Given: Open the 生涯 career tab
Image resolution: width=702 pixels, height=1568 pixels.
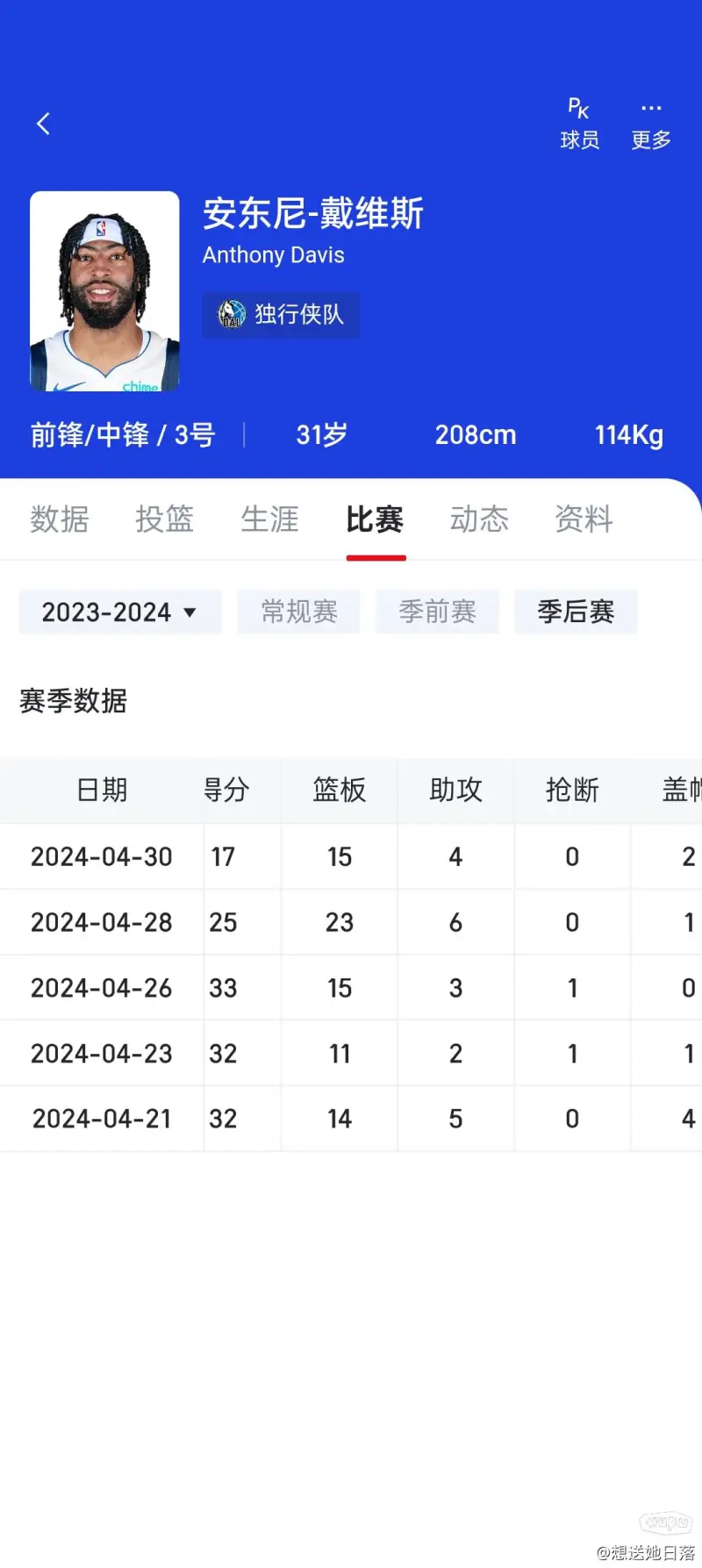Looking at the screenshot, I should pyautogui.click(x=269, y=519).
